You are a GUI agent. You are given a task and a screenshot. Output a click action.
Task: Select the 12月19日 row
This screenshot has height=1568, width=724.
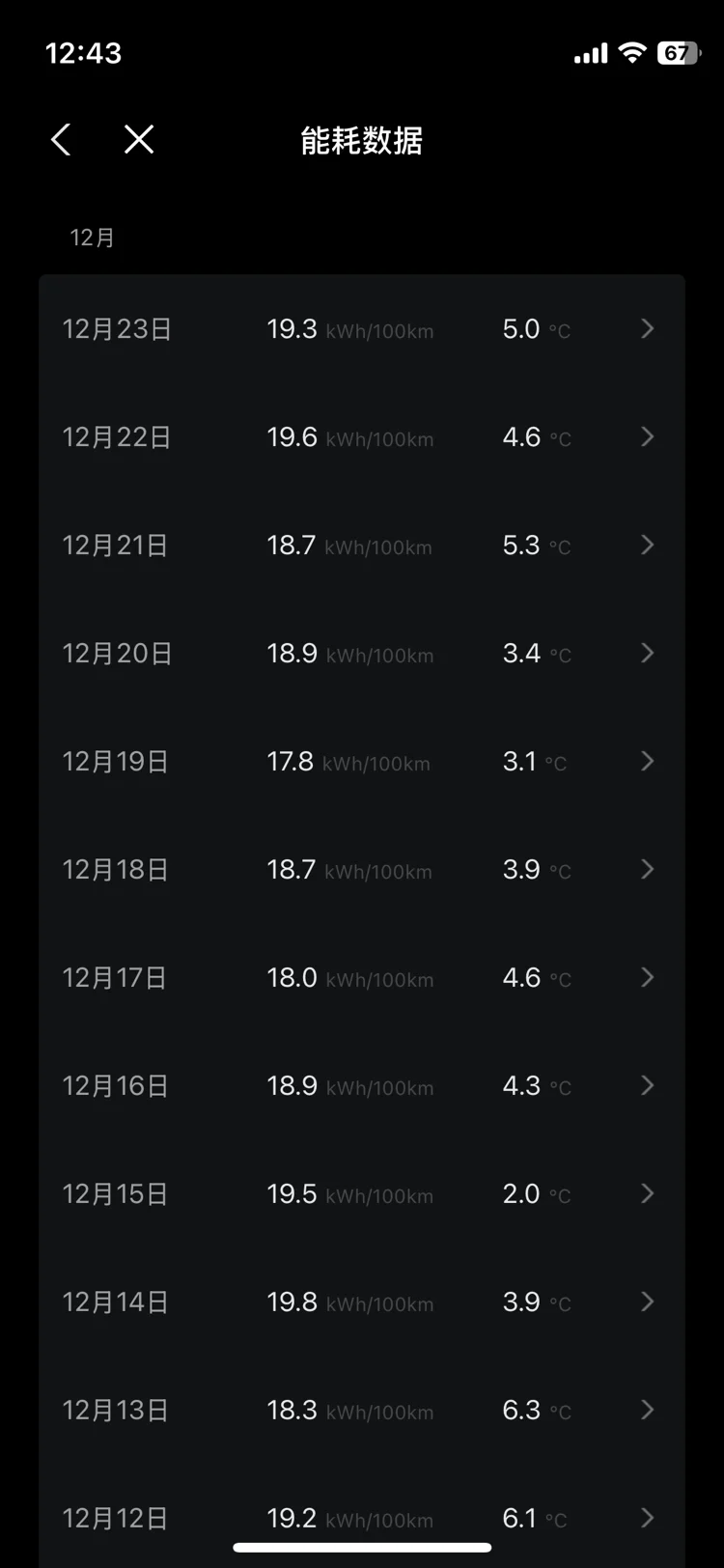coord(362,762)
